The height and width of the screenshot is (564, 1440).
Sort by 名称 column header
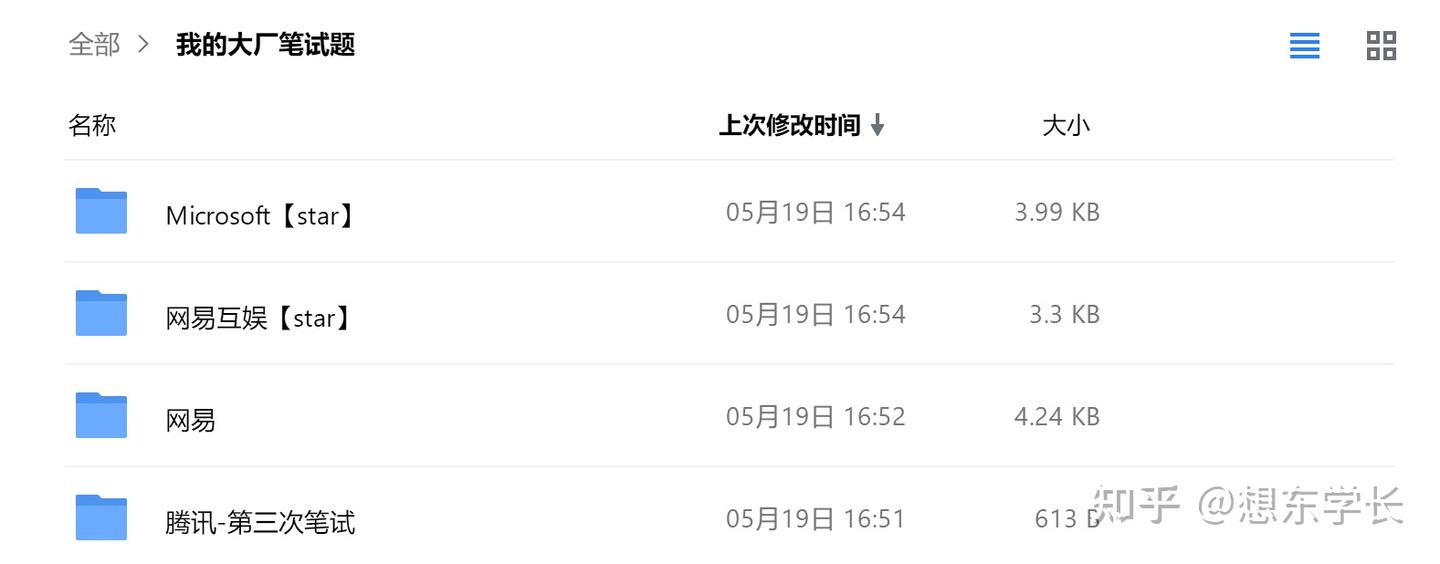pos(92,125)
